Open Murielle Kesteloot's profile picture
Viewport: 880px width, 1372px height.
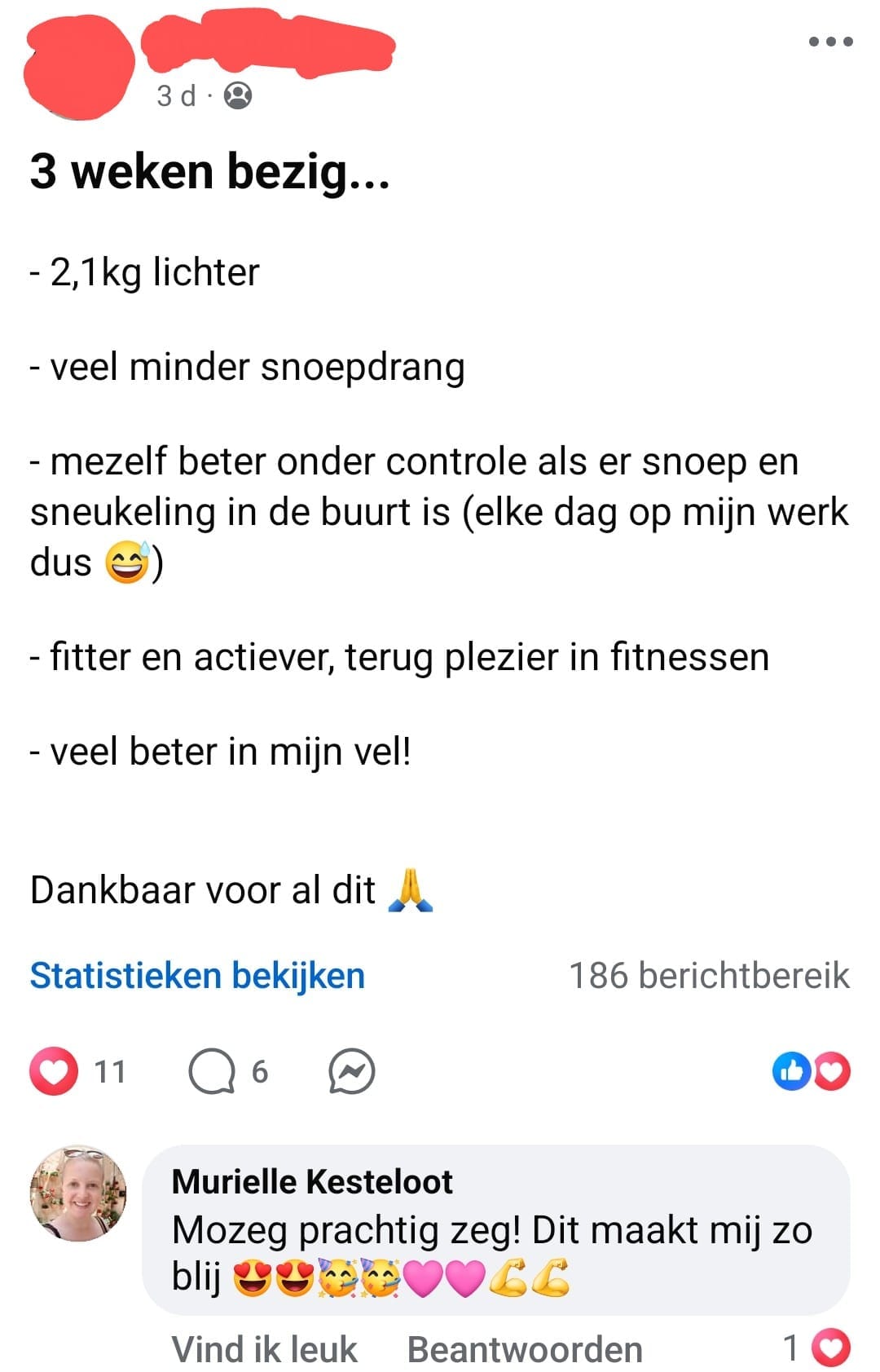tap(78, 1193)
